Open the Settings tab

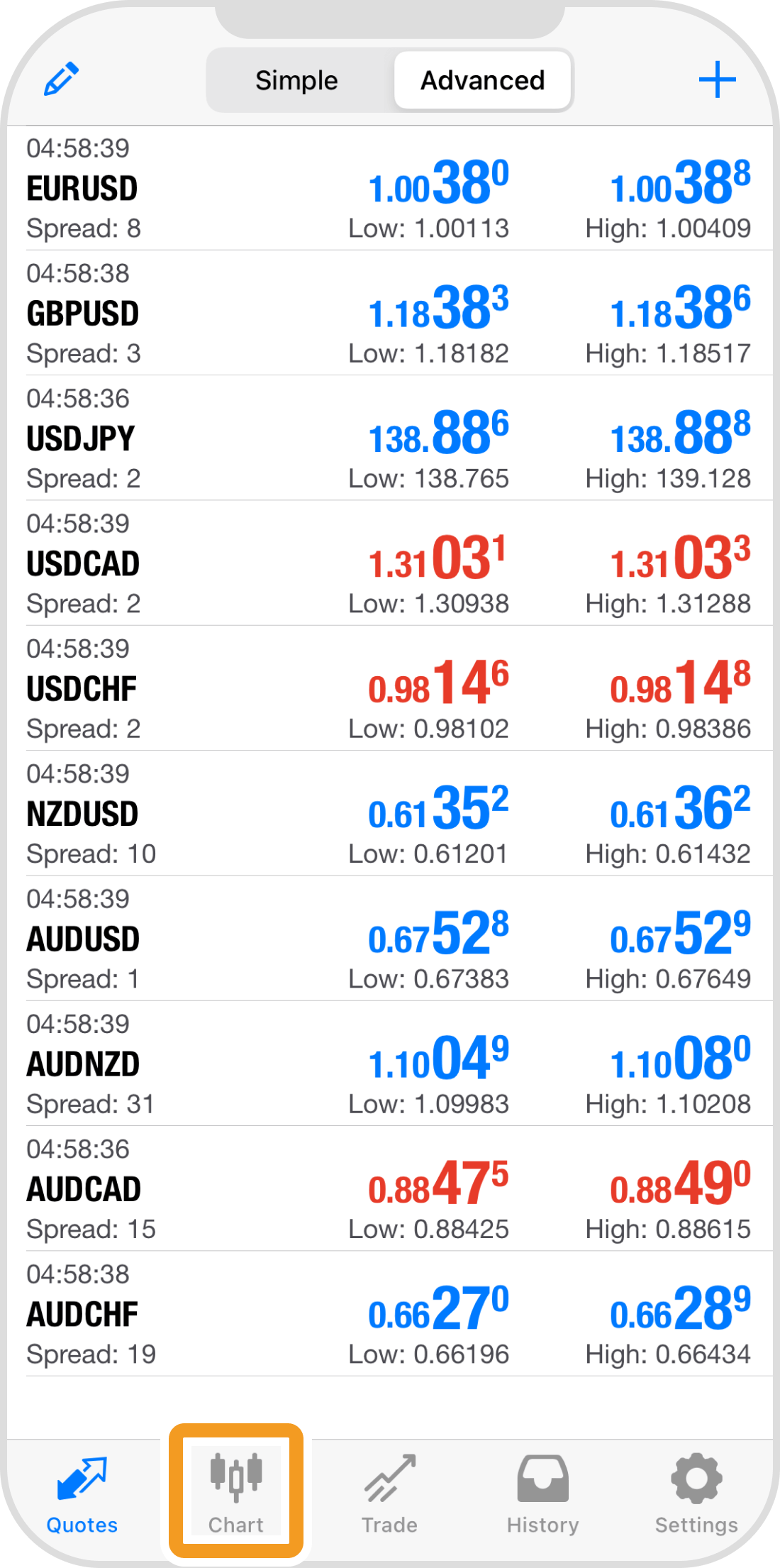point(696,1493)
